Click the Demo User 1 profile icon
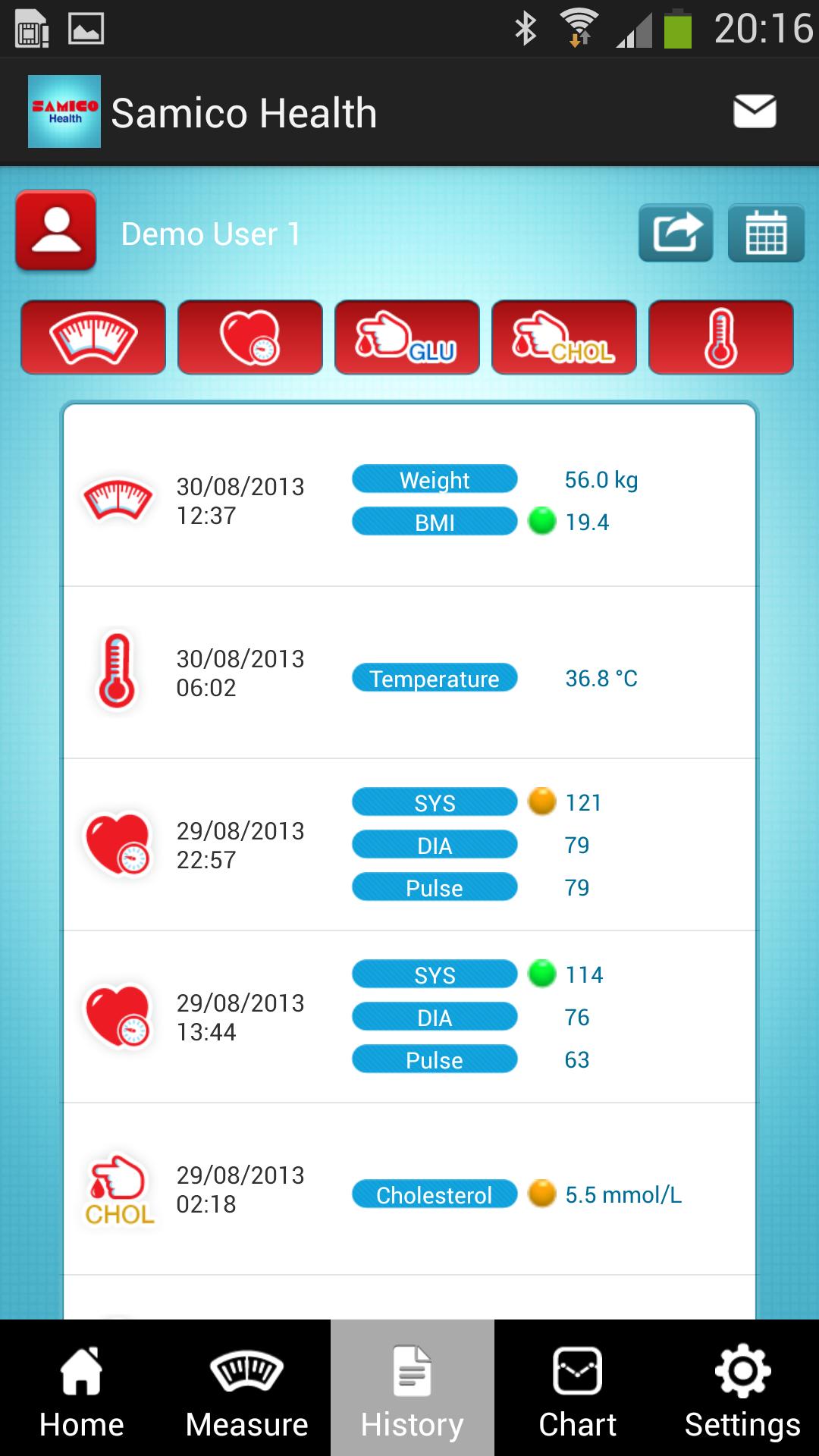819x1456 pixels. tap(55, 232)
